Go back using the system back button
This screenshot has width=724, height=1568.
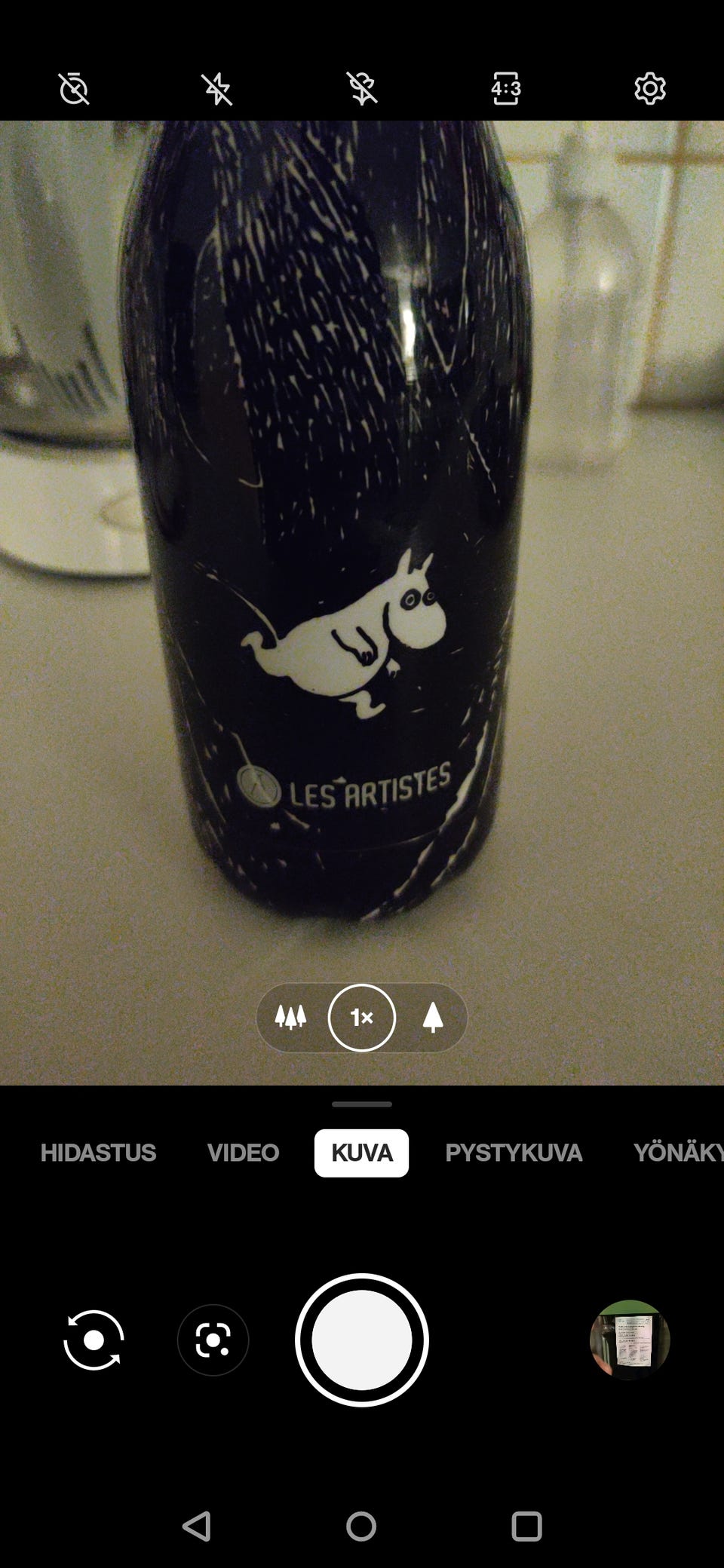[197, 1527]
